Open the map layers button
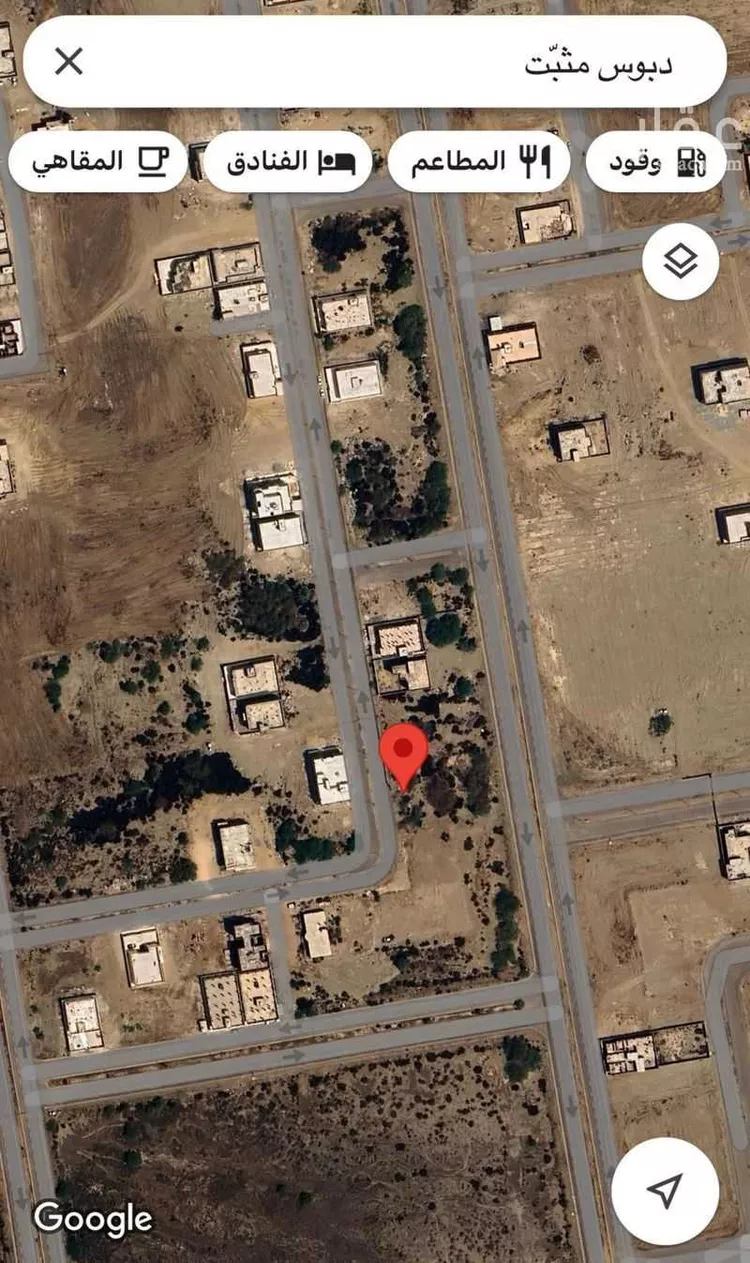Image resolution: width=750 pixels, height=1263 pixels. pos(680,262)
